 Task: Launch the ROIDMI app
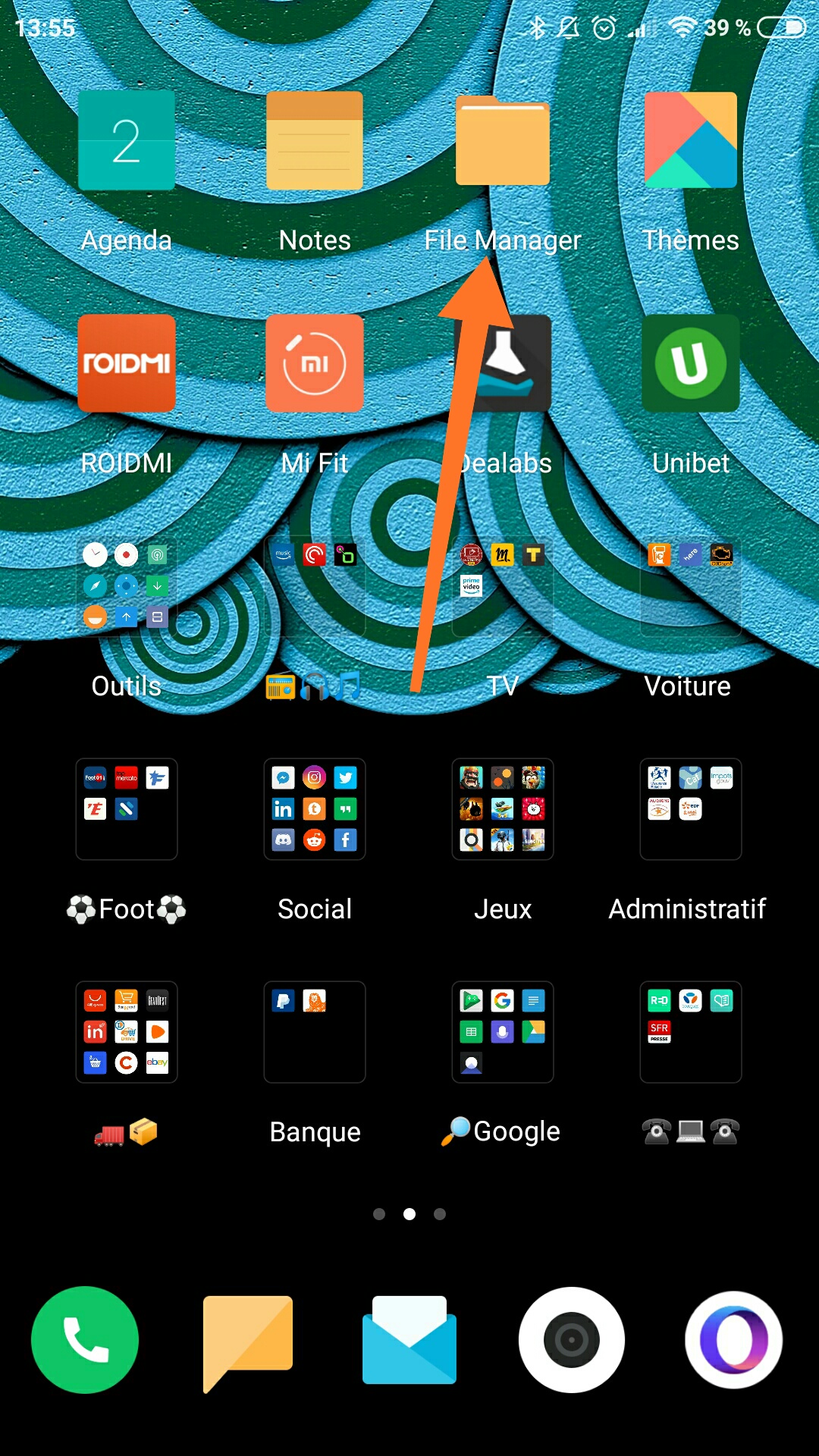(x=127, y=364)
